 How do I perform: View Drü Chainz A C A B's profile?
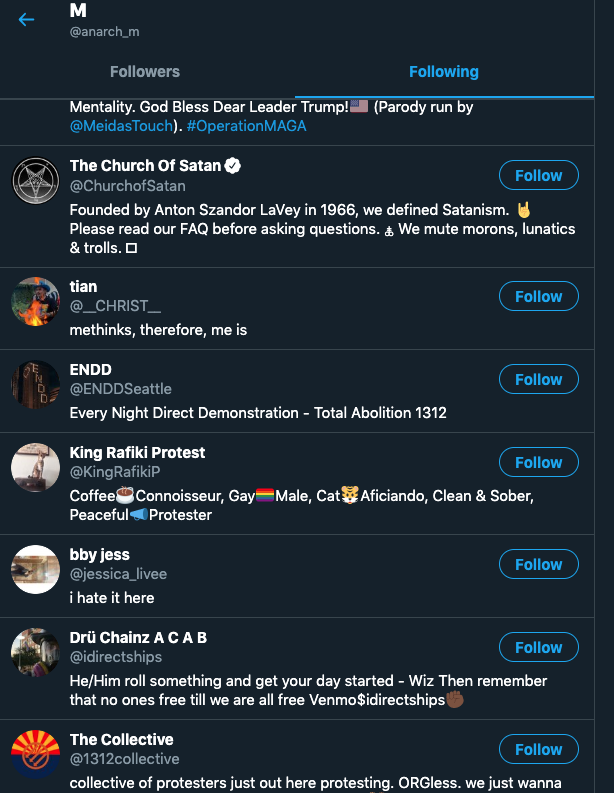tap(138, 637)
